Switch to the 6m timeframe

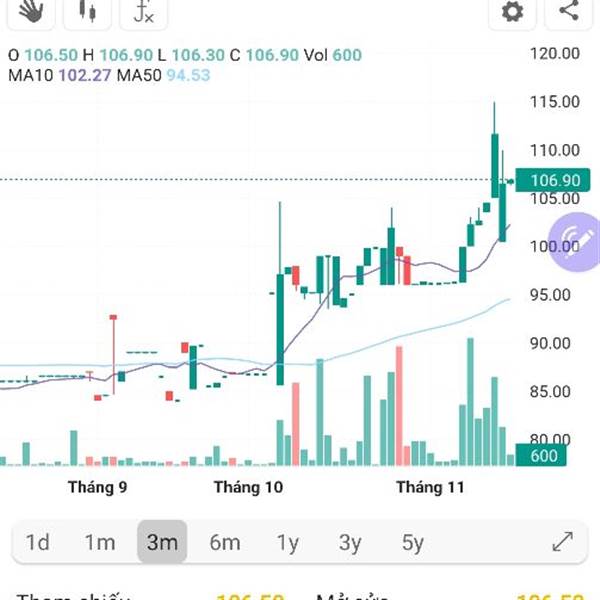(225, 542)
